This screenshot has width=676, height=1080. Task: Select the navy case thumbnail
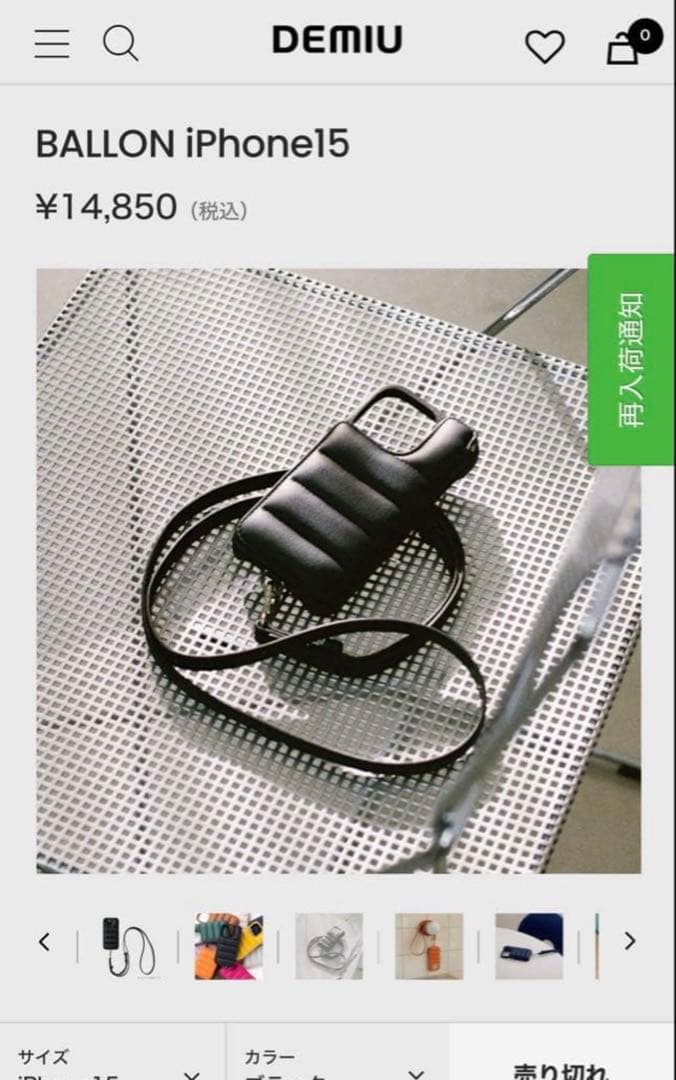(x=528, y=946)
